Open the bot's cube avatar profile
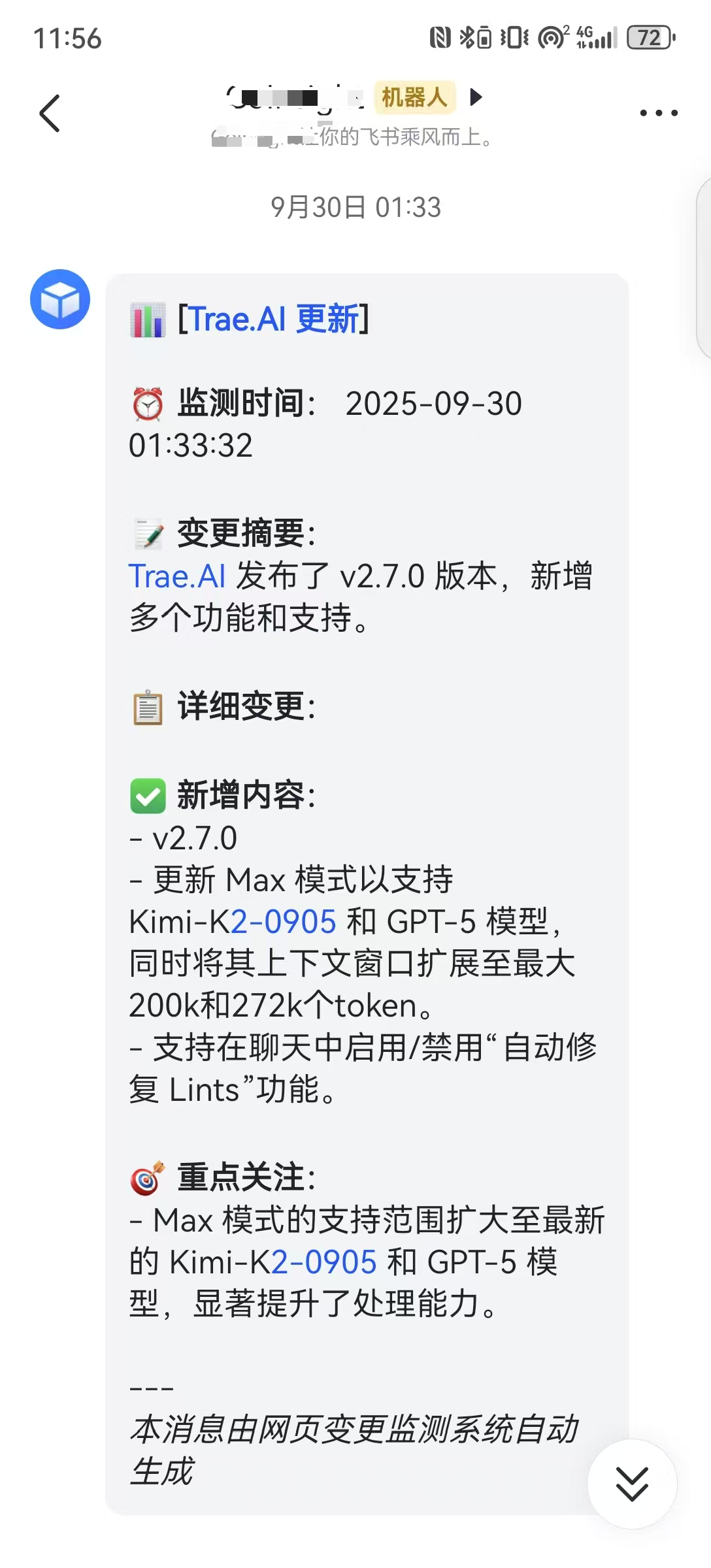The height and width of the screenshot is (1568, 711). (x=60, y=299)
